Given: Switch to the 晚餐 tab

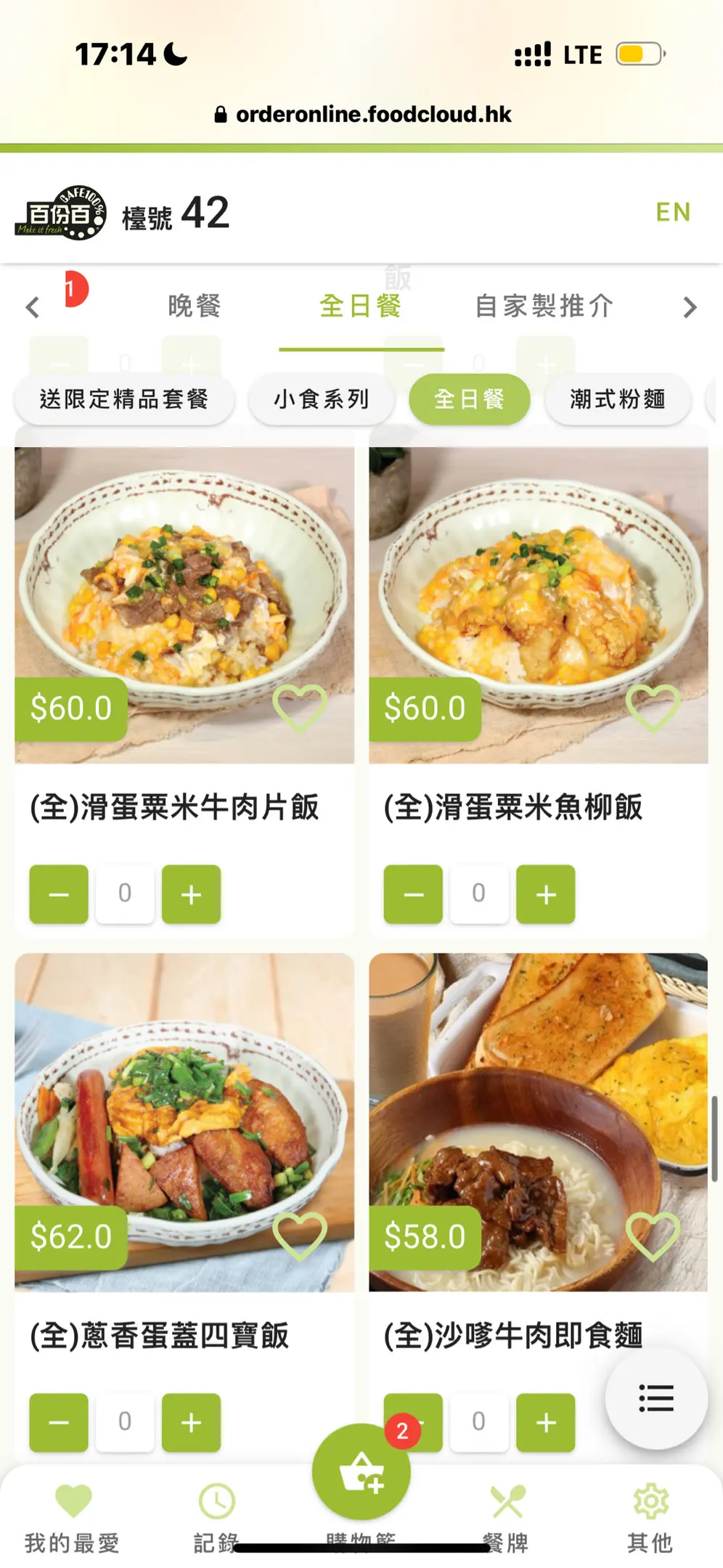Looking at the screenshot, I should pyautogui.click(x=194, y=306).
